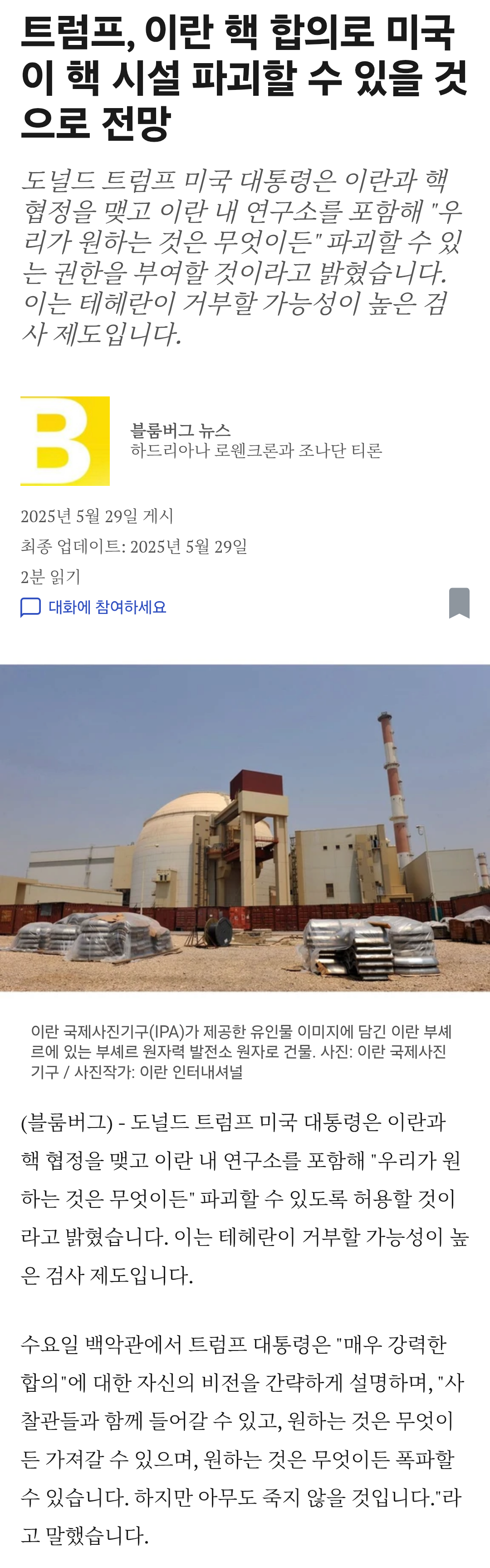Bookmark this Trump Iran article
The height and width of the screenshot is (1568, 490).
pos(459,603)
